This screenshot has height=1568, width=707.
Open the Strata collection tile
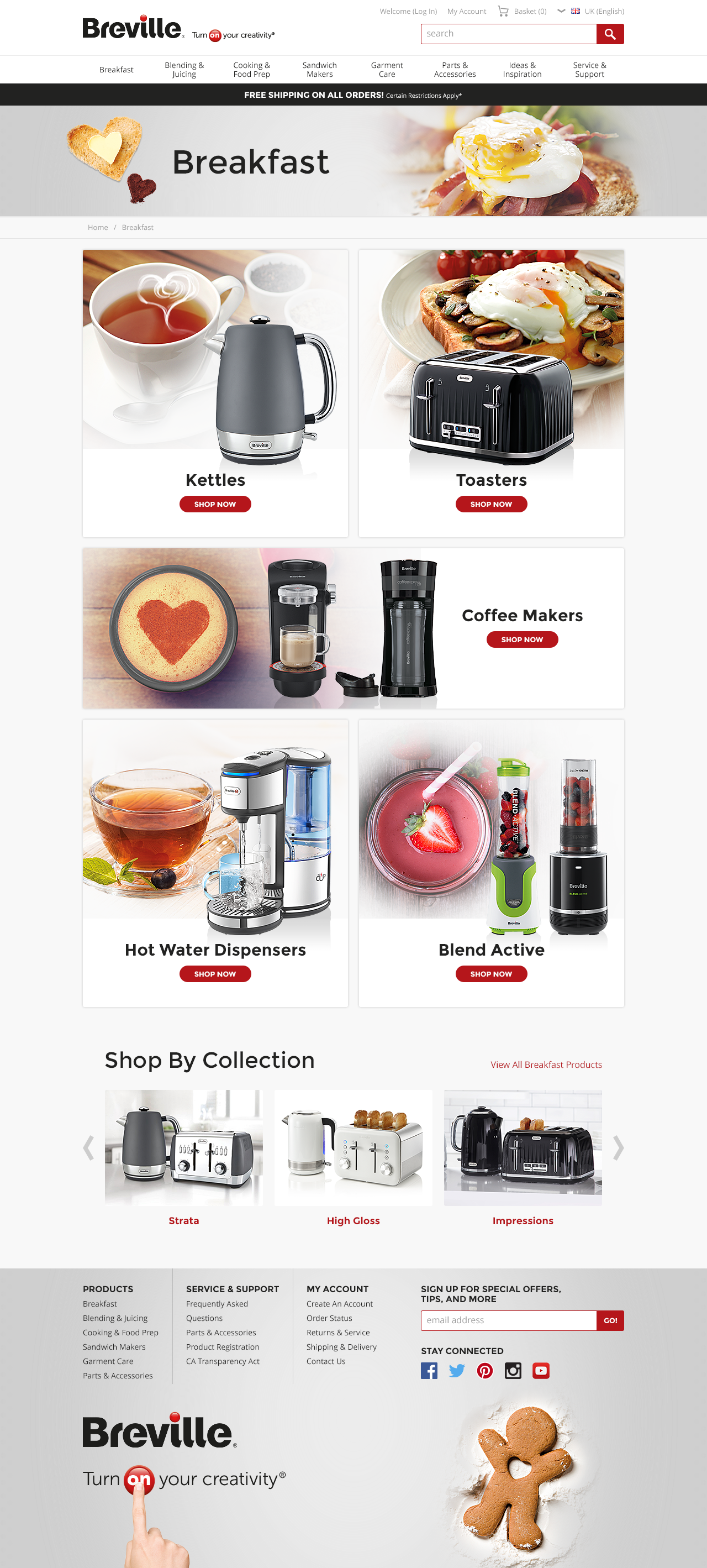tap(184, 1149)
